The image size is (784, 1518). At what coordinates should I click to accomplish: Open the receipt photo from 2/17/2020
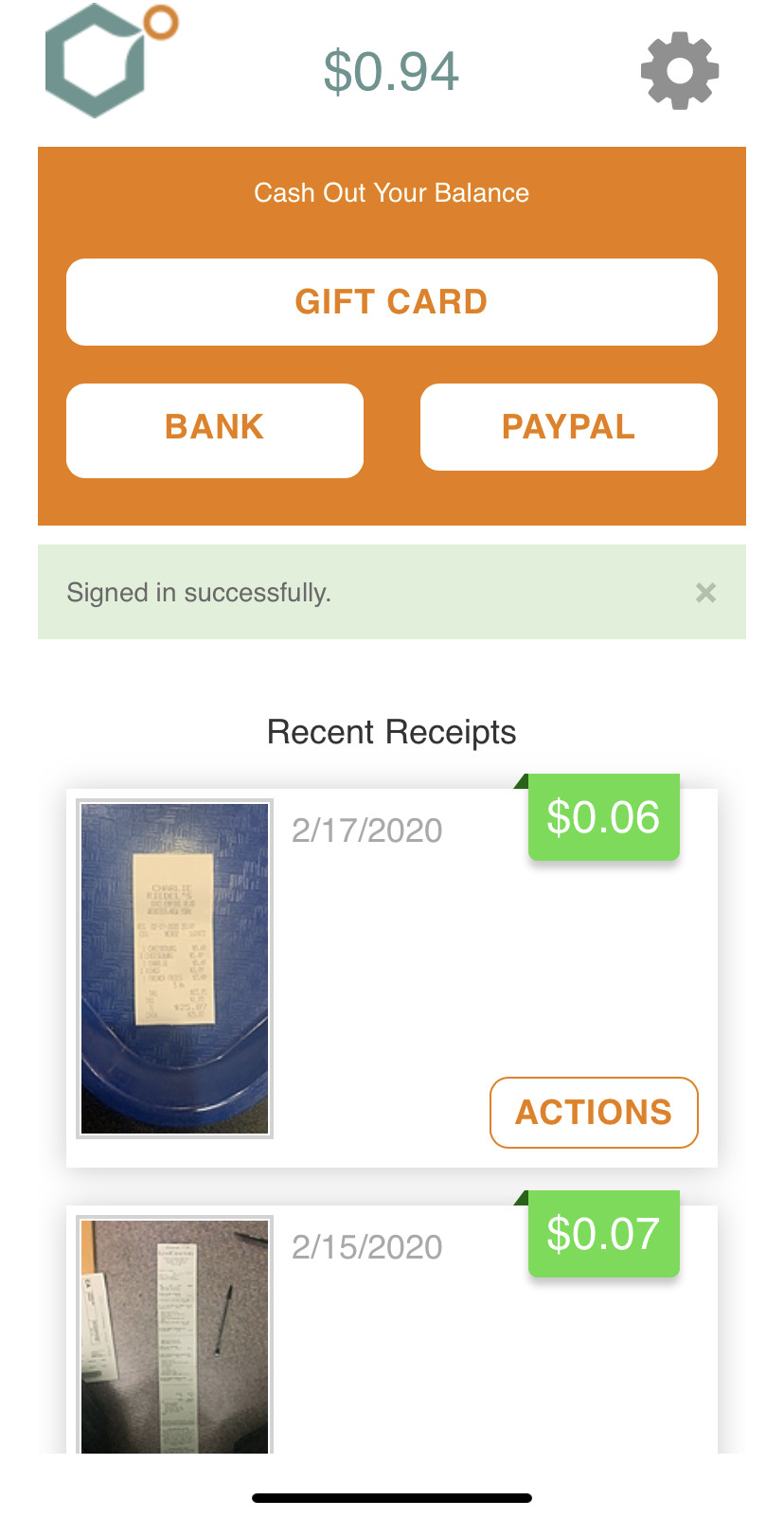point(175,968)
